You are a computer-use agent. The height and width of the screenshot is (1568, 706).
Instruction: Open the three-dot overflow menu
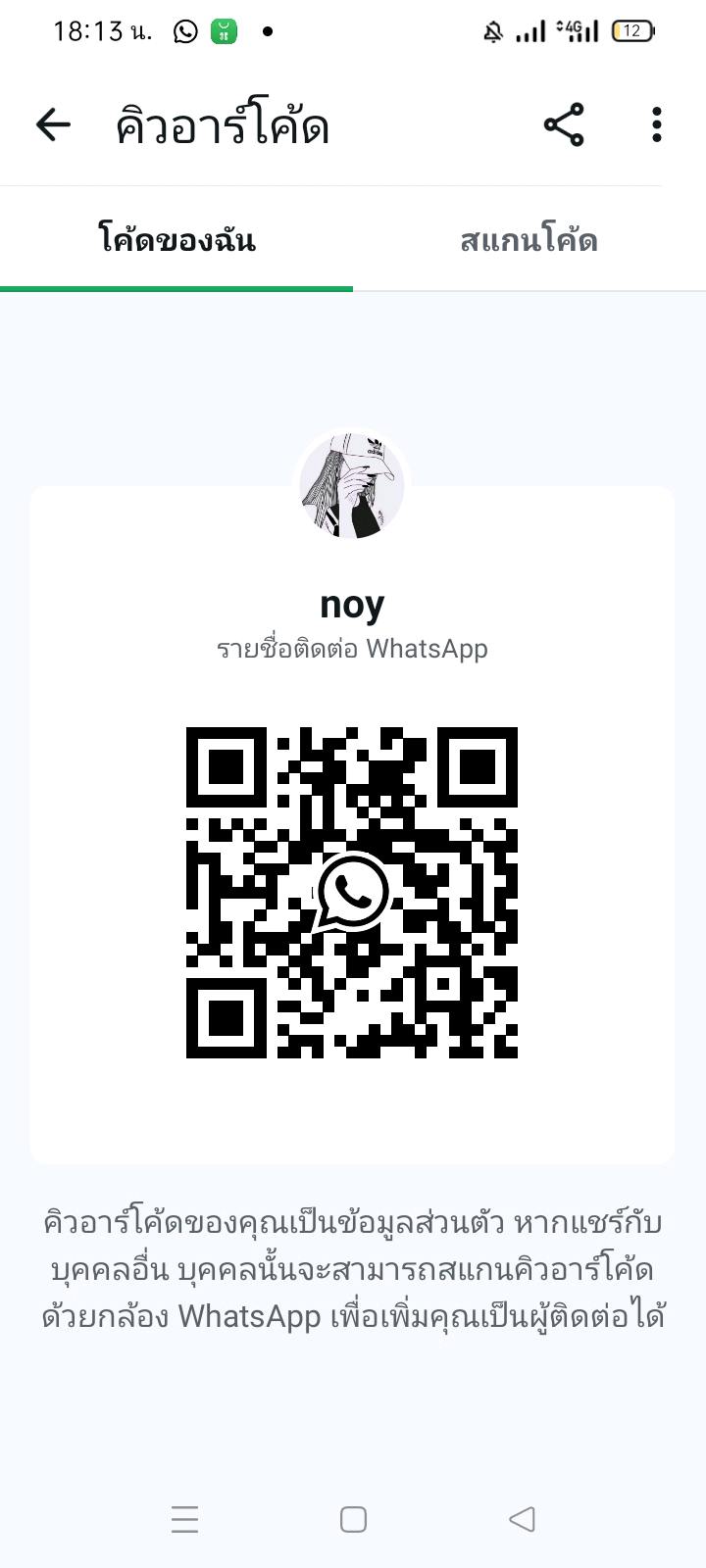tap(657, 124)
